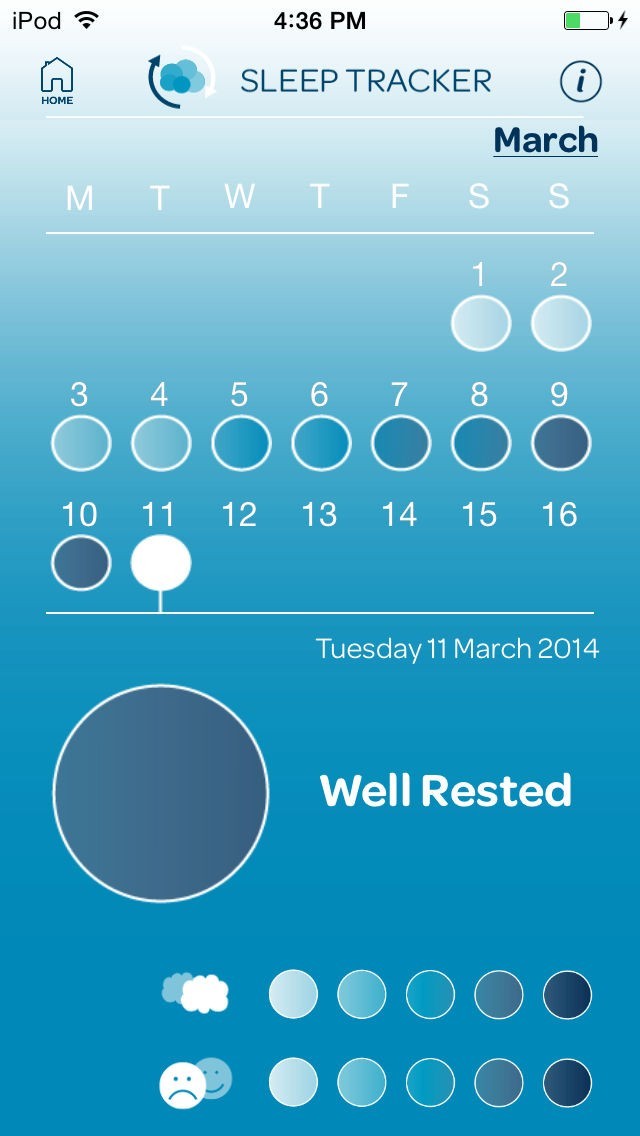Screen dimensions: 640x1136
Task: Select March 7 on the calendar
Action: coord(401,443)
